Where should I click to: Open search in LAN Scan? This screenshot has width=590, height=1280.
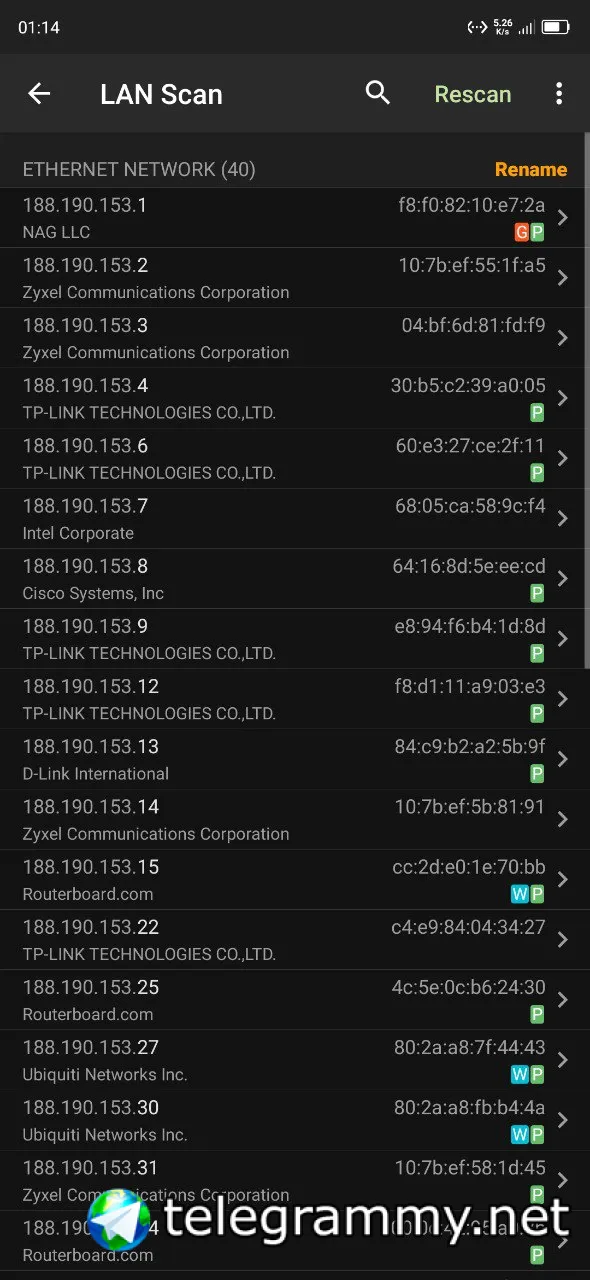click(378, 93)
